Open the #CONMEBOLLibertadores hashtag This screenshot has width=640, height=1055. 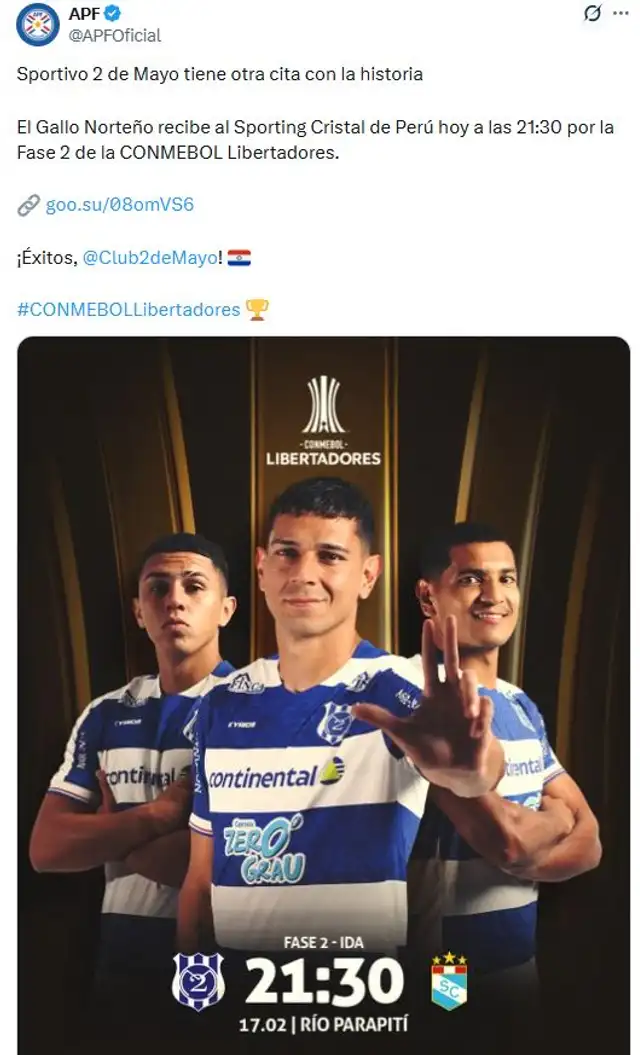pyautogui.click(x=129, y=309)
